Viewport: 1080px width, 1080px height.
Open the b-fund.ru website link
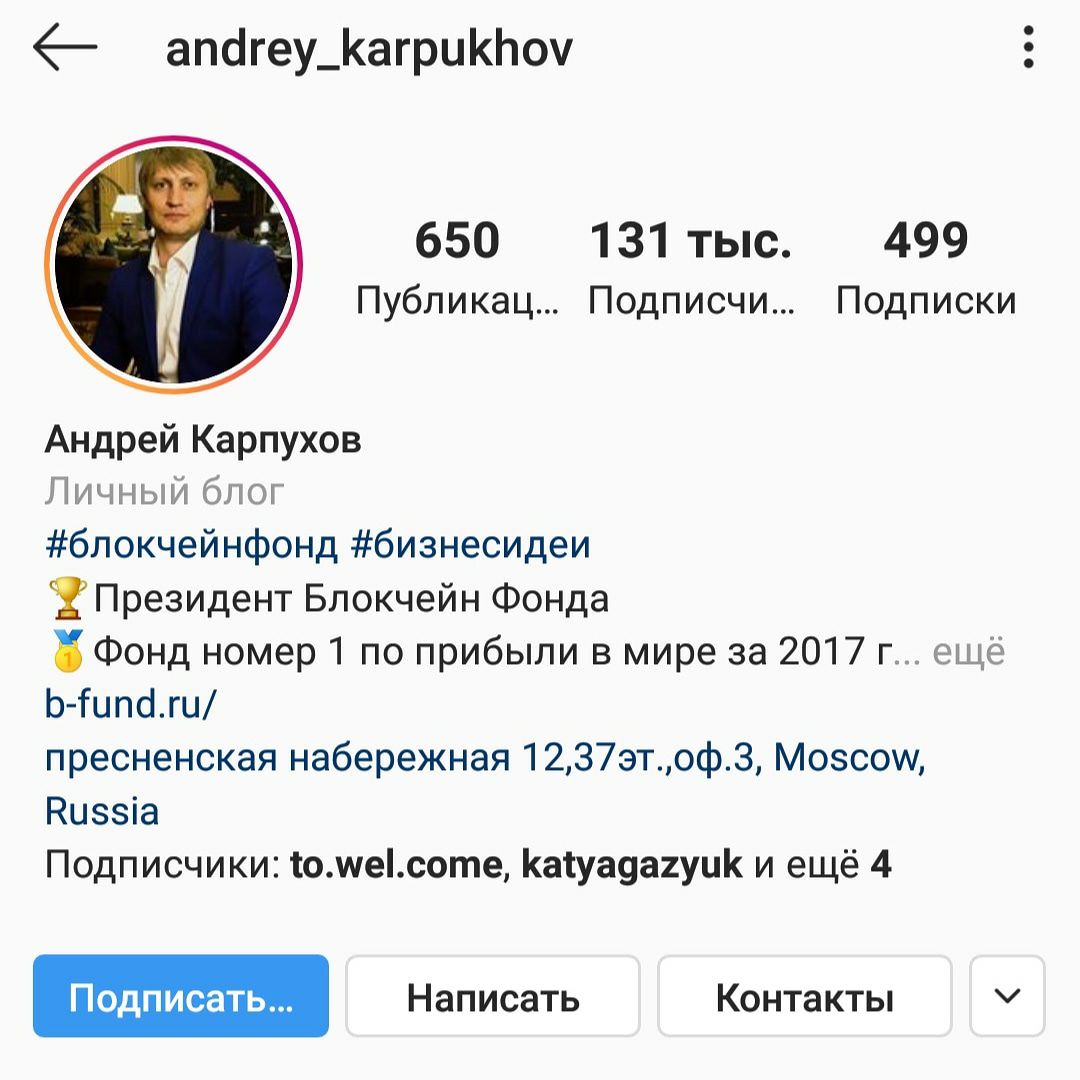coord(131,705)
